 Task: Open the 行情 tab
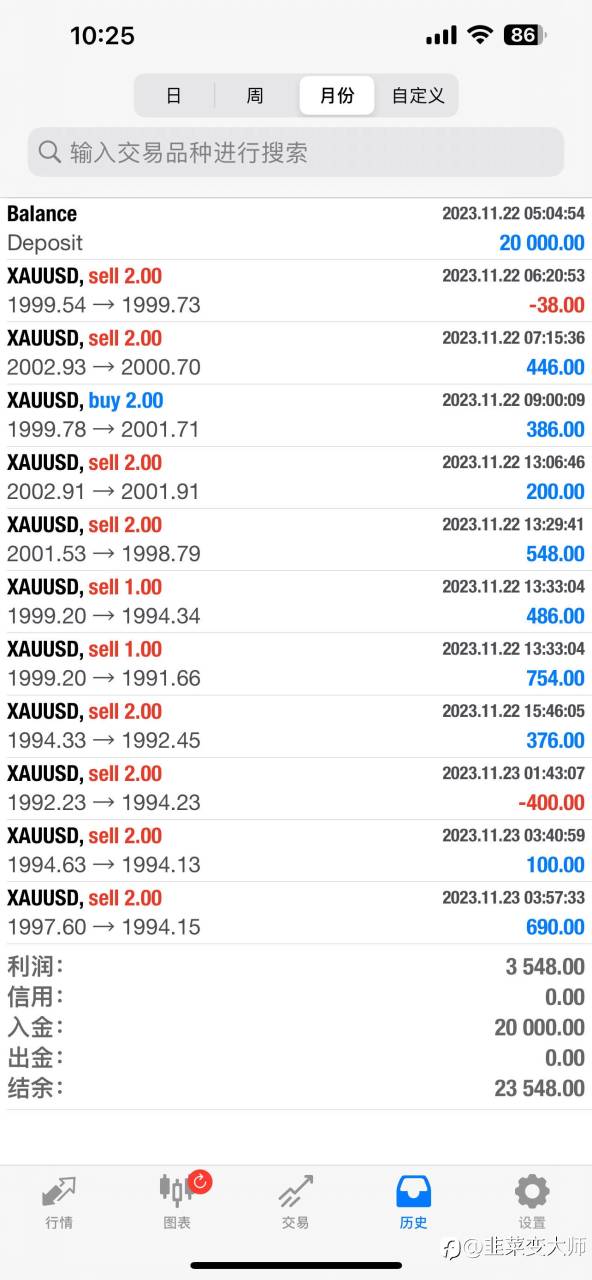pos(59,1202)
